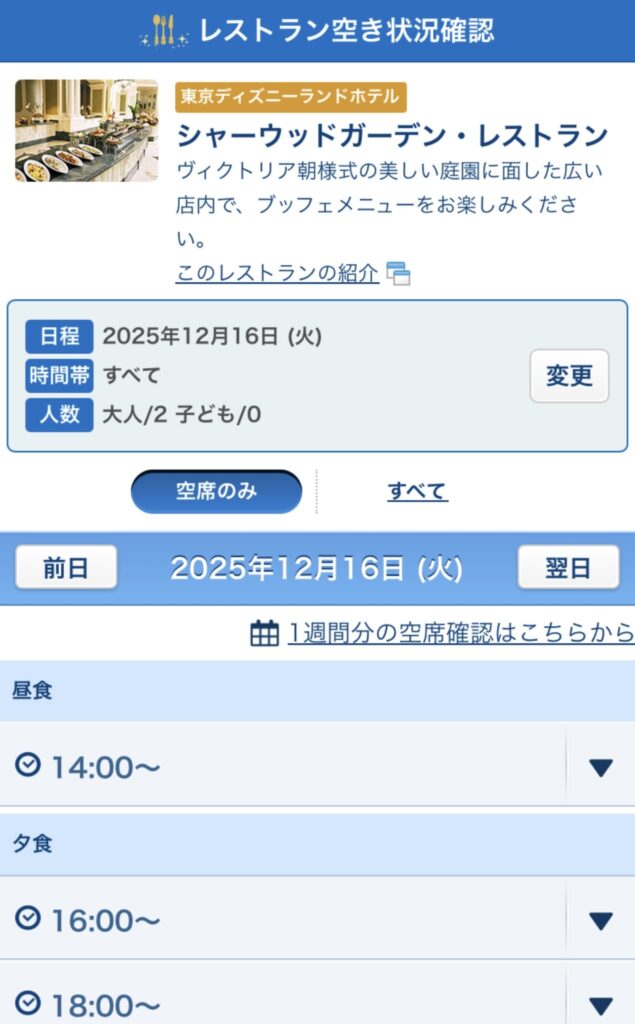Select the 空席のみ filter
This screenshot has height=1024, width=635.
pyautogui.click(x=216, y=492)
